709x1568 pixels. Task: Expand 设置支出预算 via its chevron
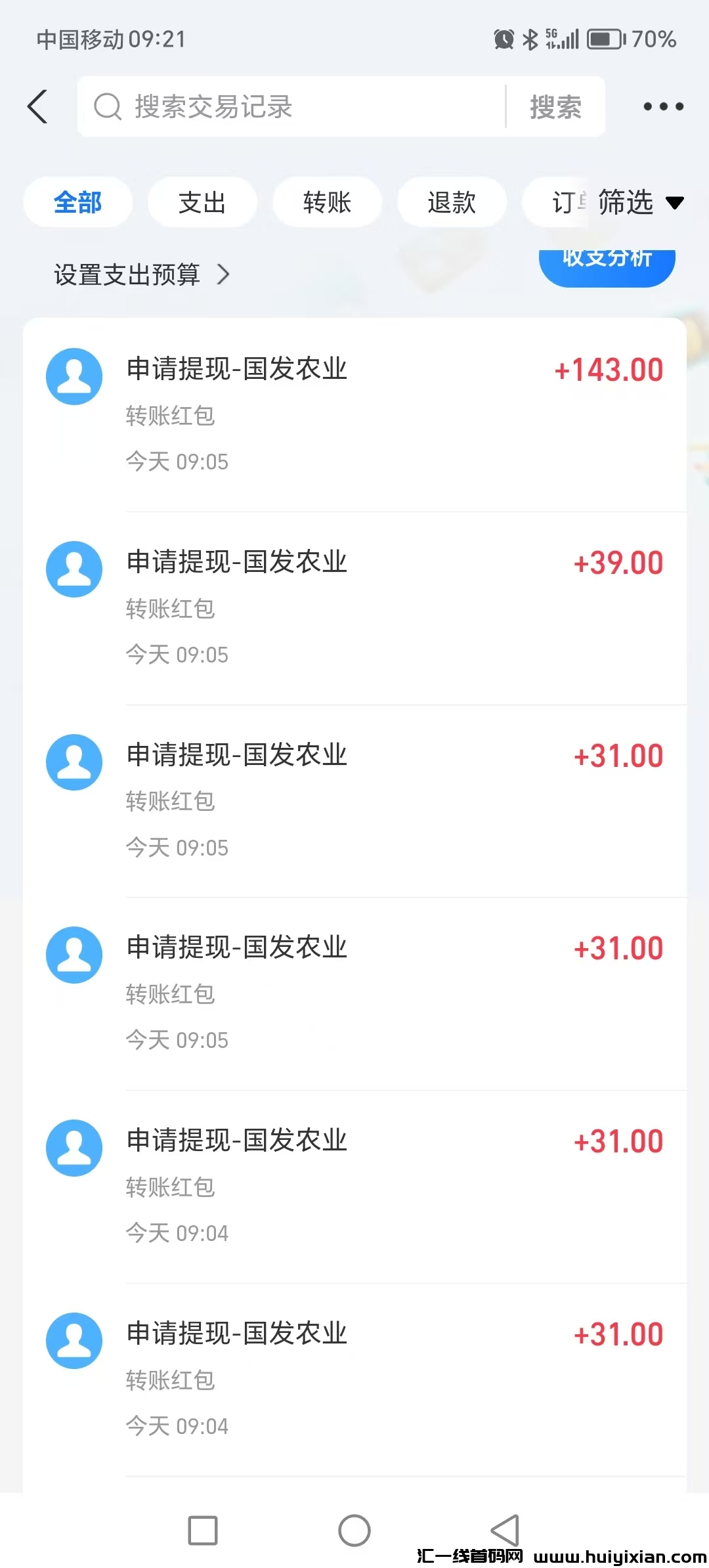click(x=224, y=275)
